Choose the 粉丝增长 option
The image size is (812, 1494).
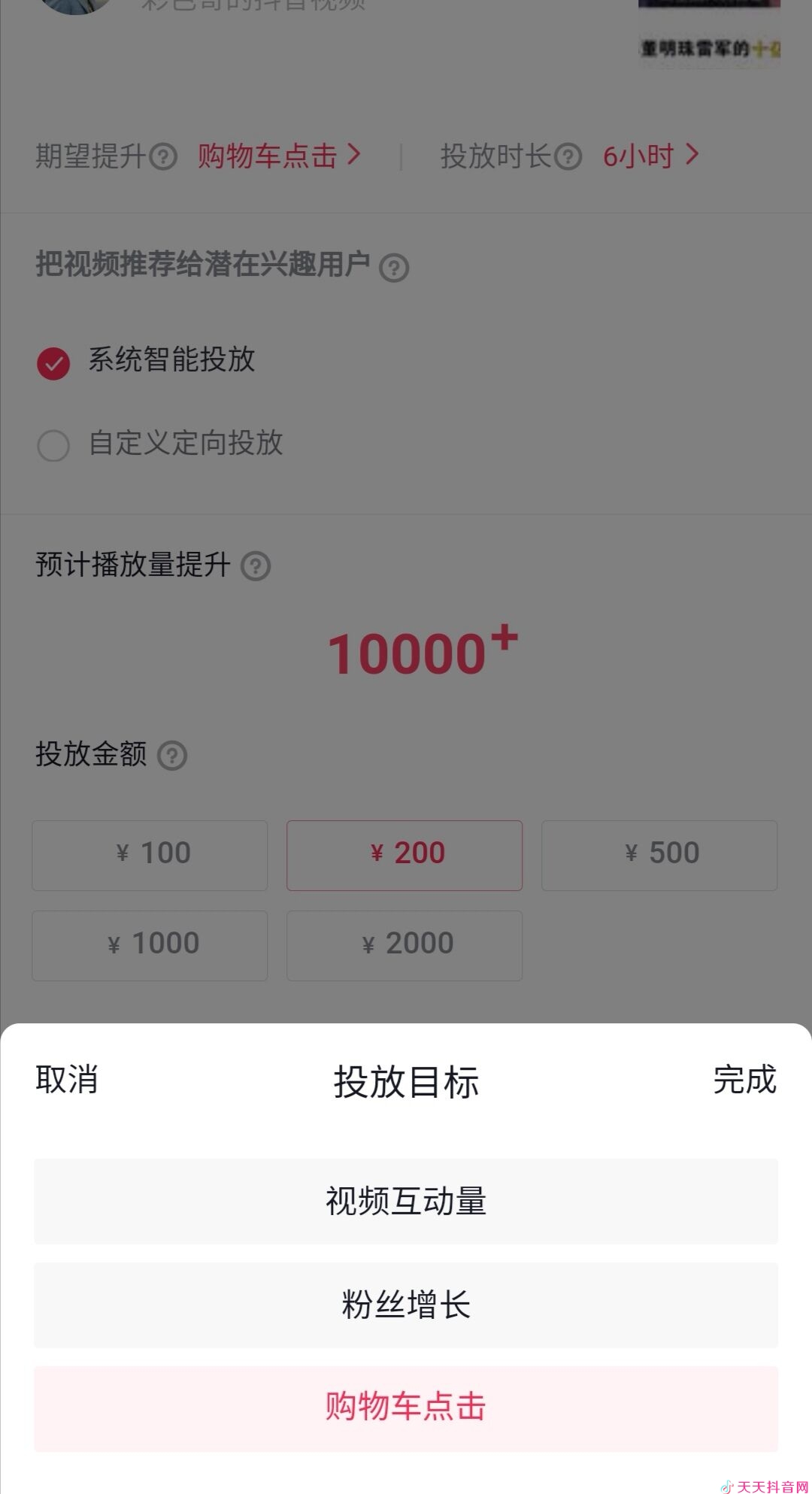(406, 1305)
